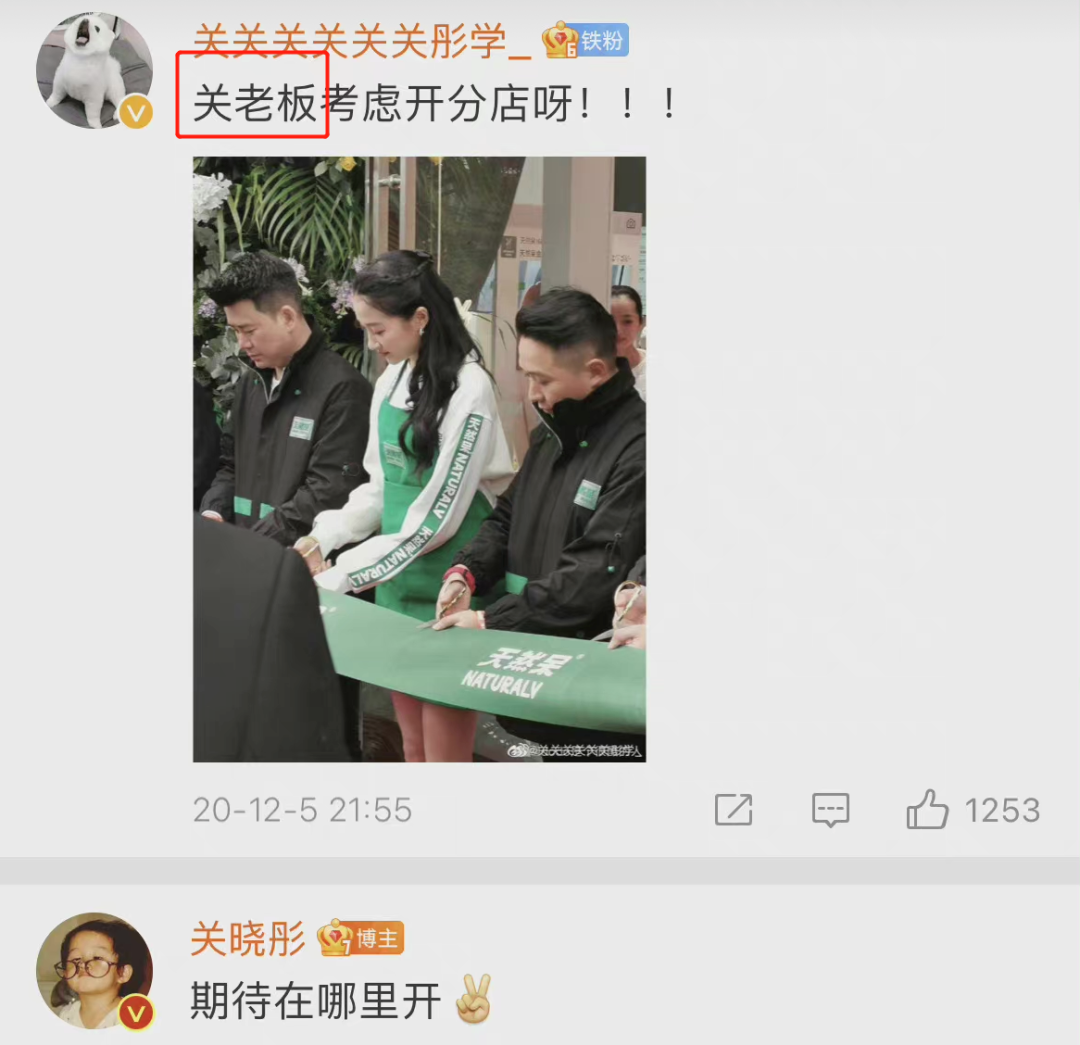This screenshot has height=1045, width=1080.
Task: Tap the 关晓彤 username
Action: [248, 939]
